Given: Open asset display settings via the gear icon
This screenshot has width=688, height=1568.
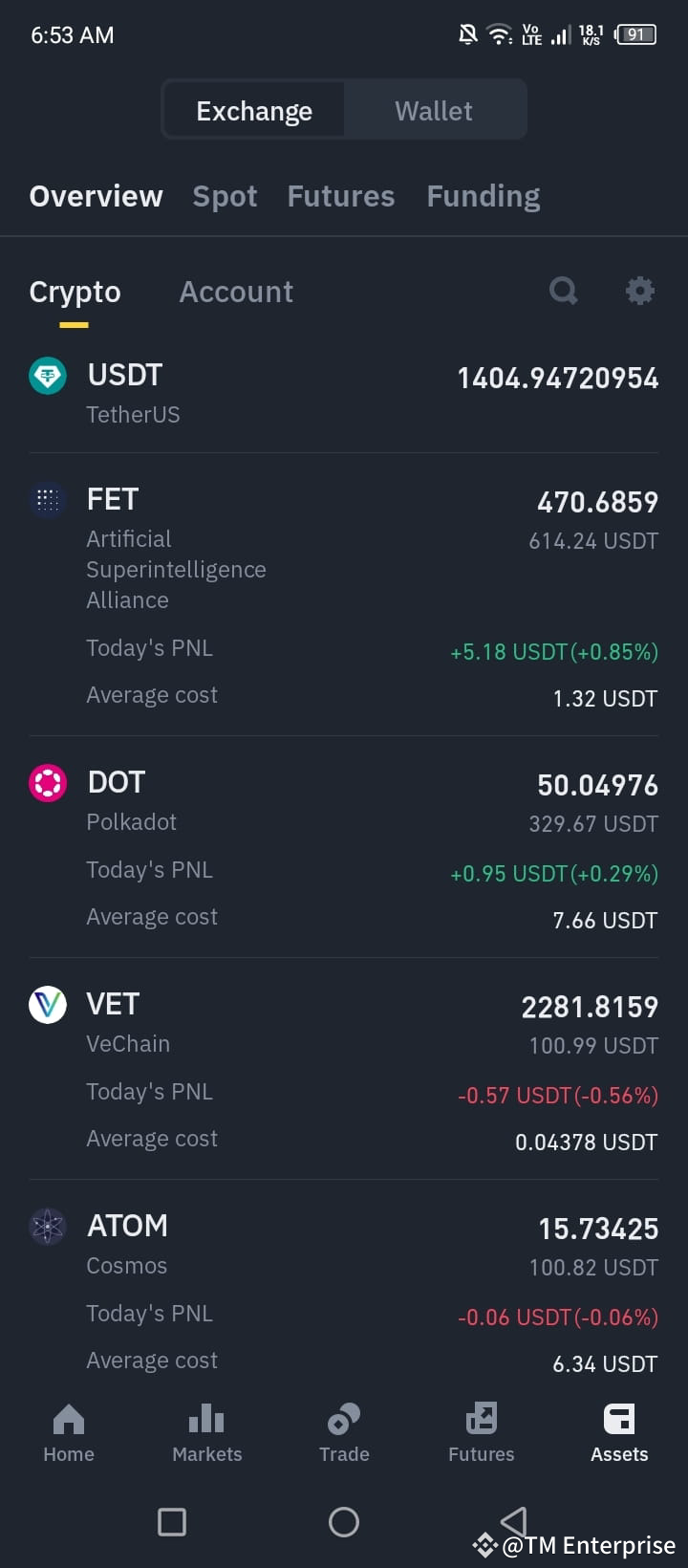Looking at the screenshot, I should [x=639, y=291].
